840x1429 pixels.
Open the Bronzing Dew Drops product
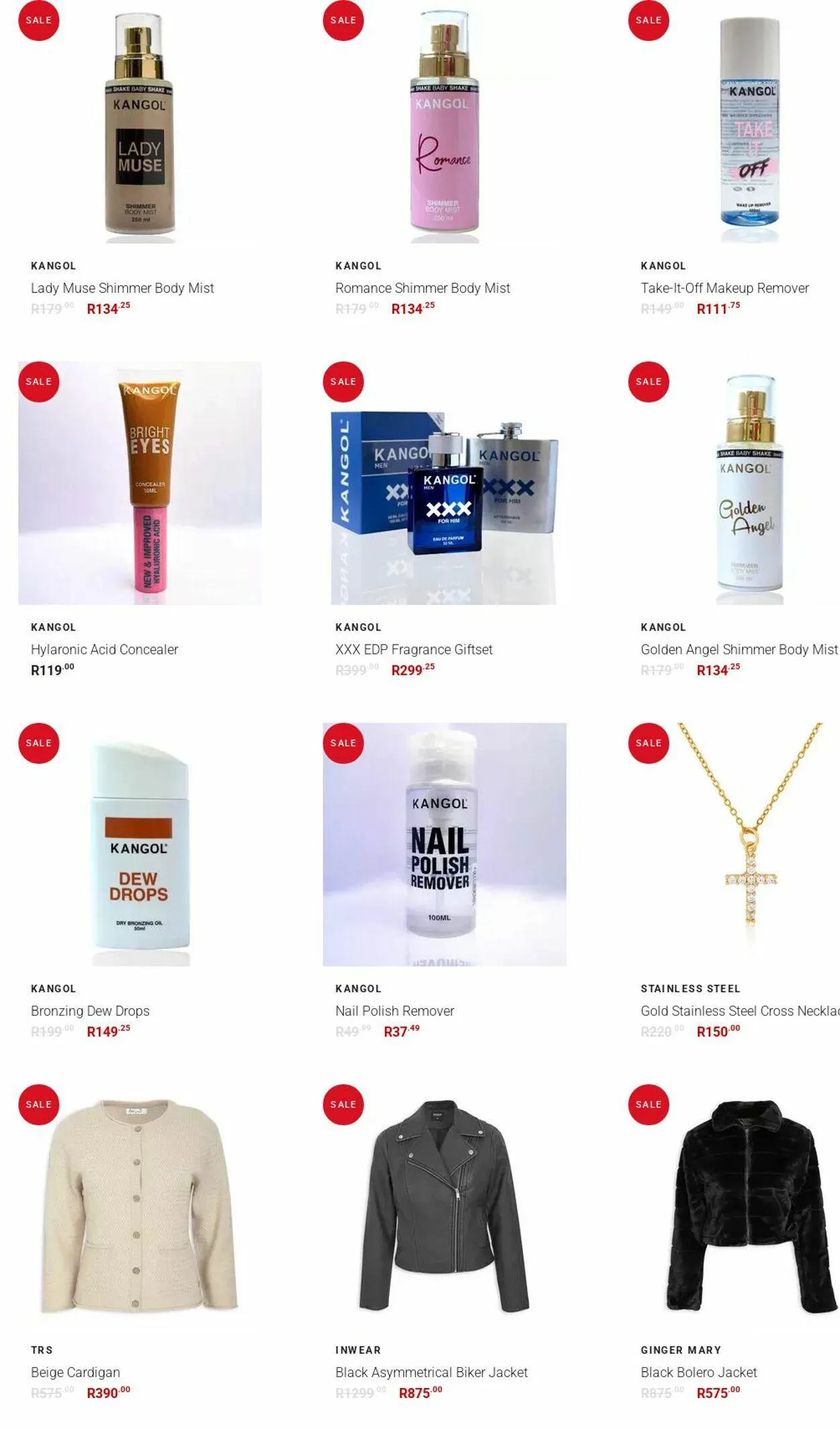coord(90,1011)
